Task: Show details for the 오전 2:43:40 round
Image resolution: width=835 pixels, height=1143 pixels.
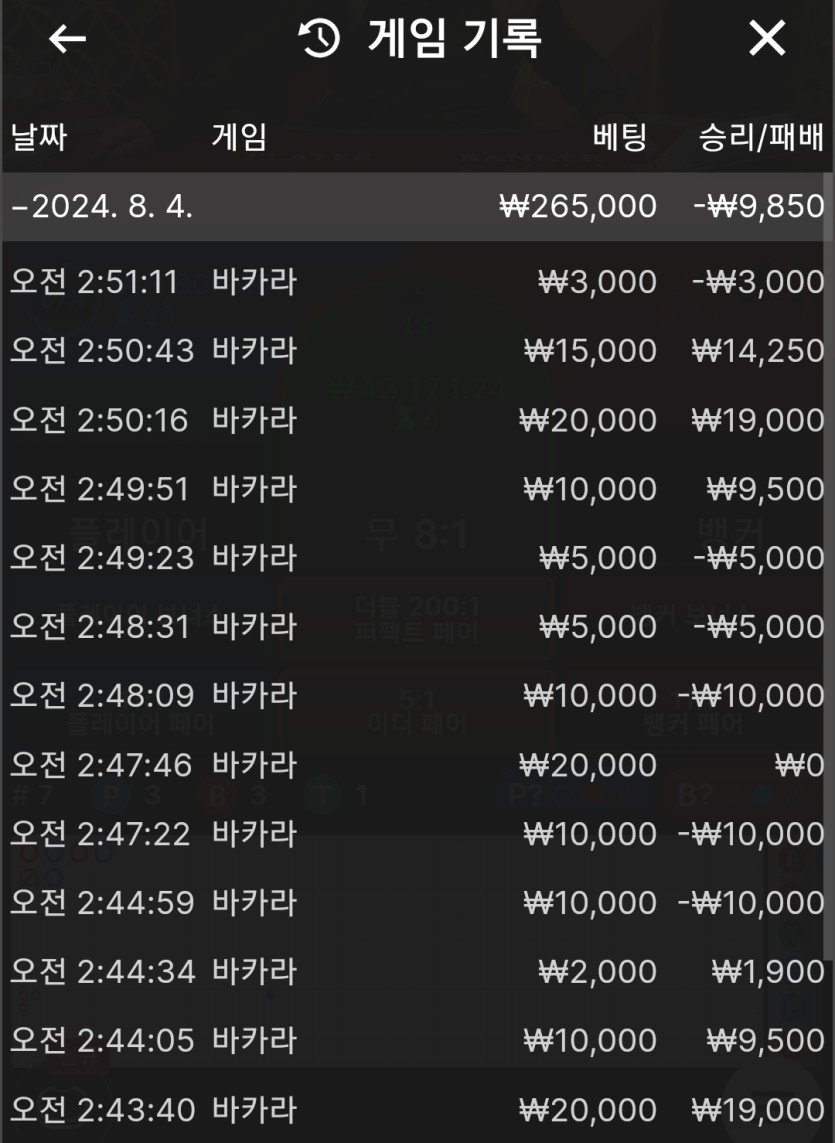Action: pos(417,1109)
